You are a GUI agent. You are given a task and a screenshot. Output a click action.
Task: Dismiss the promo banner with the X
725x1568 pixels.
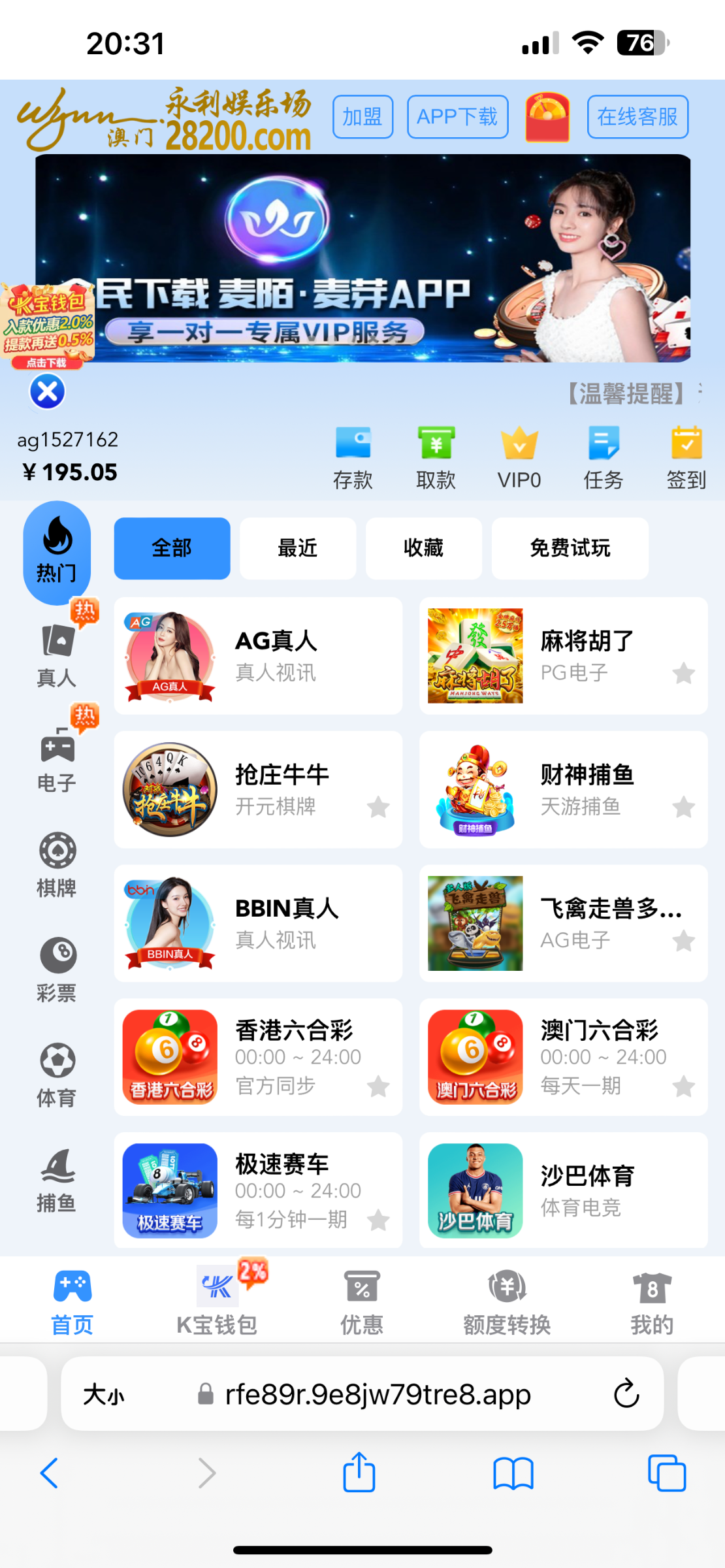[46, 391]
